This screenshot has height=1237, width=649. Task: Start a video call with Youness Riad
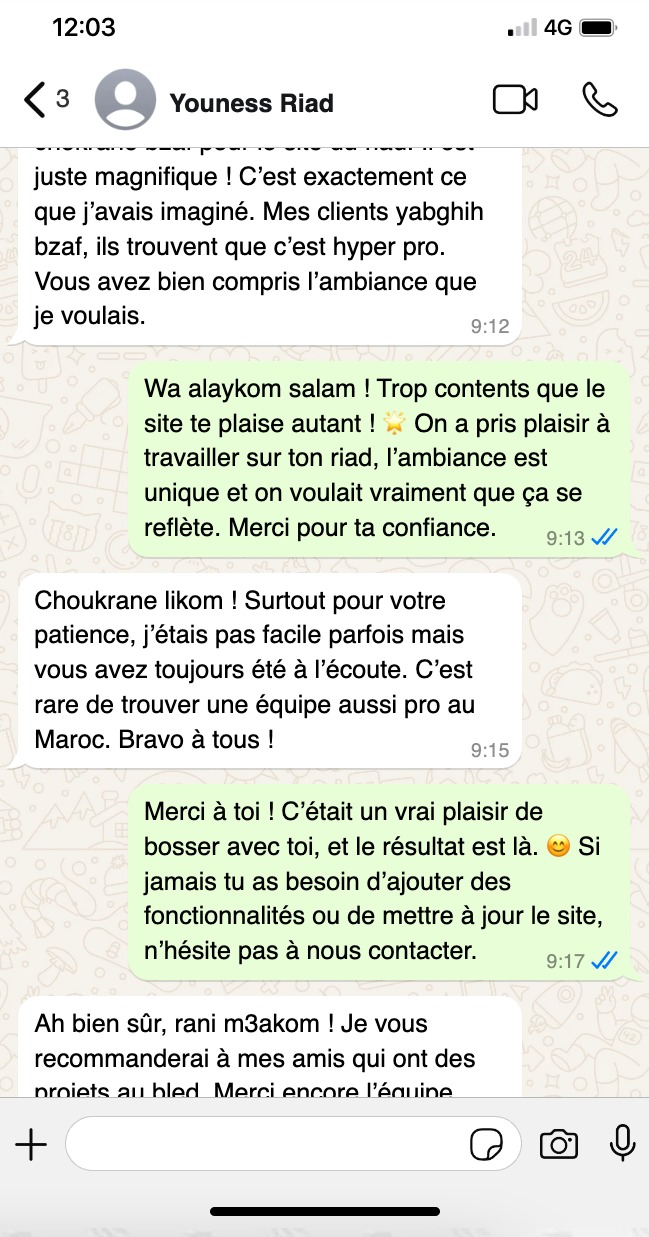515,100
